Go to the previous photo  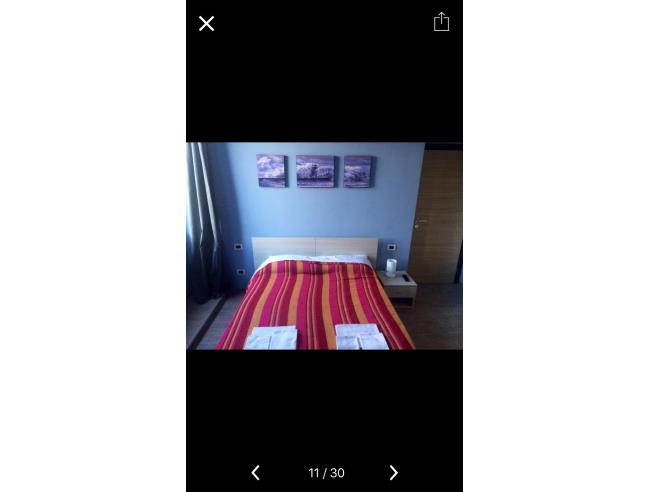tap(255, 473)
